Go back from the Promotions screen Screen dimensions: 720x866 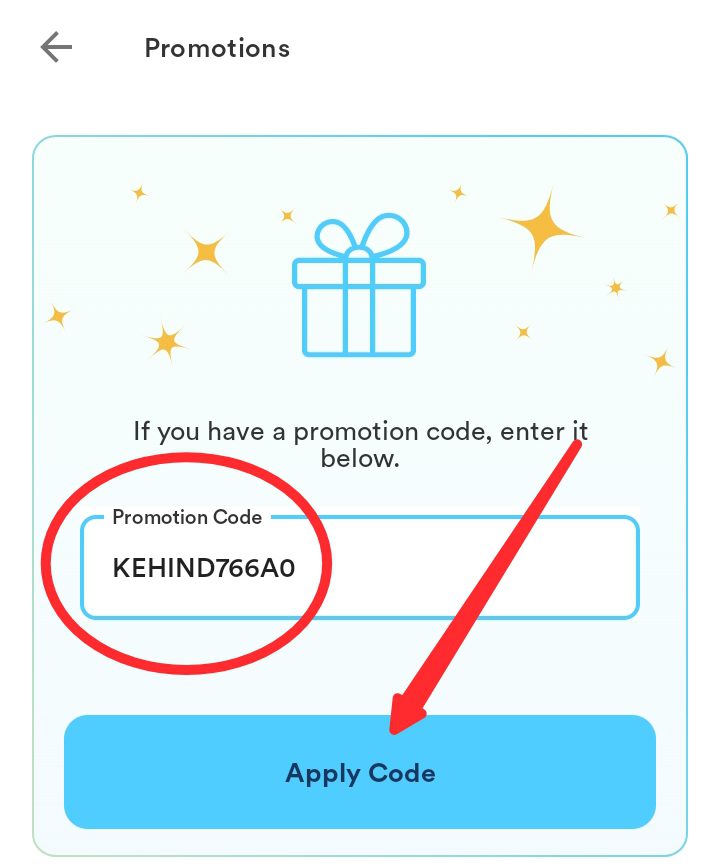point(56,47)
